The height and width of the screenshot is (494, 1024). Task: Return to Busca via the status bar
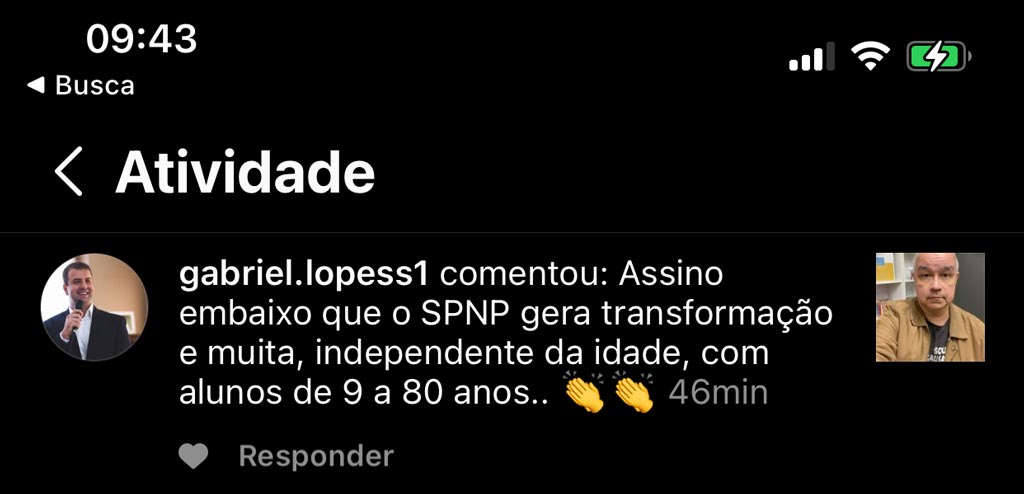click(x=81, y=86)
